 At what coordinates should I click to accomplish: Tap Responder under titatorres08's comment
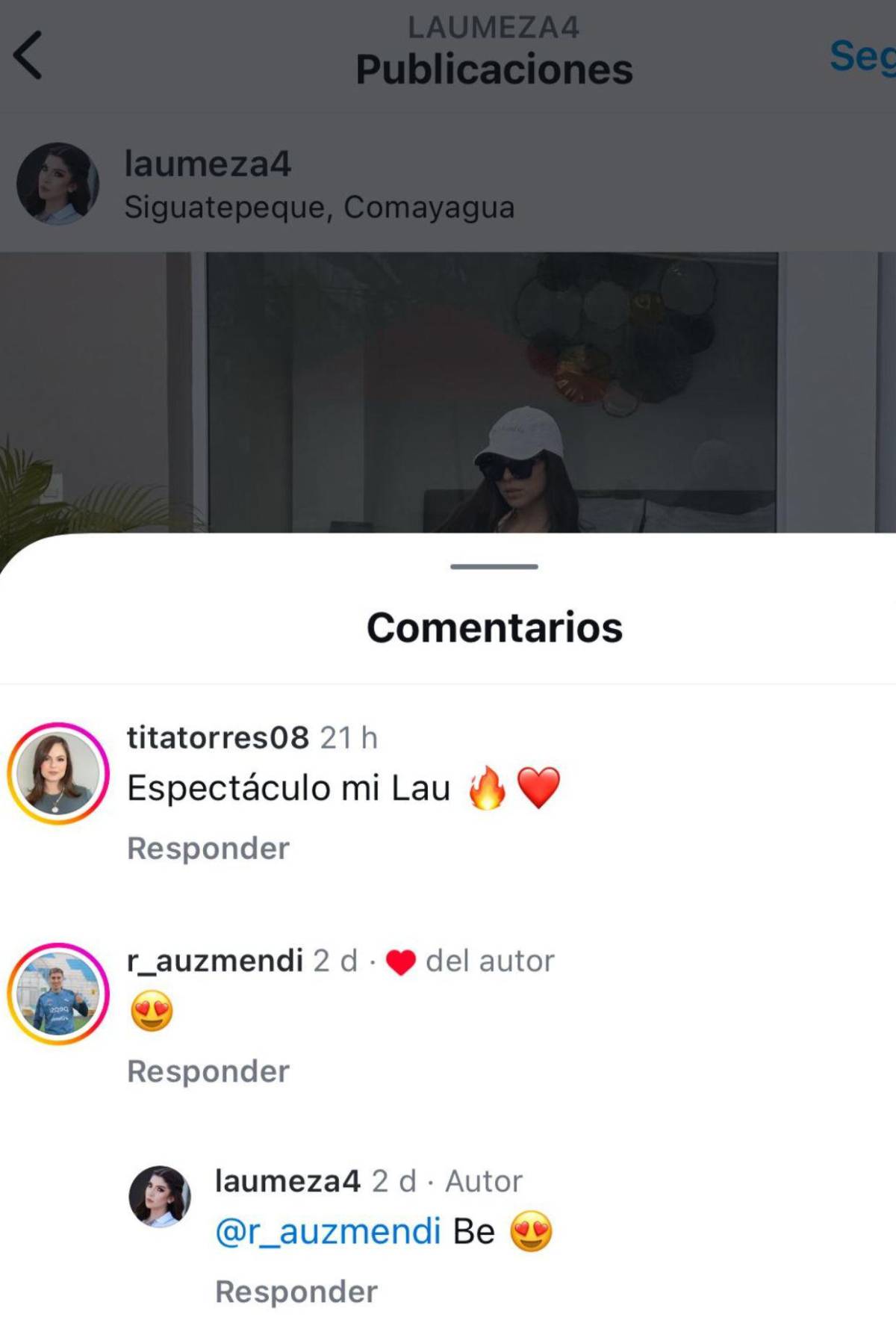click(x=208, y=849)
